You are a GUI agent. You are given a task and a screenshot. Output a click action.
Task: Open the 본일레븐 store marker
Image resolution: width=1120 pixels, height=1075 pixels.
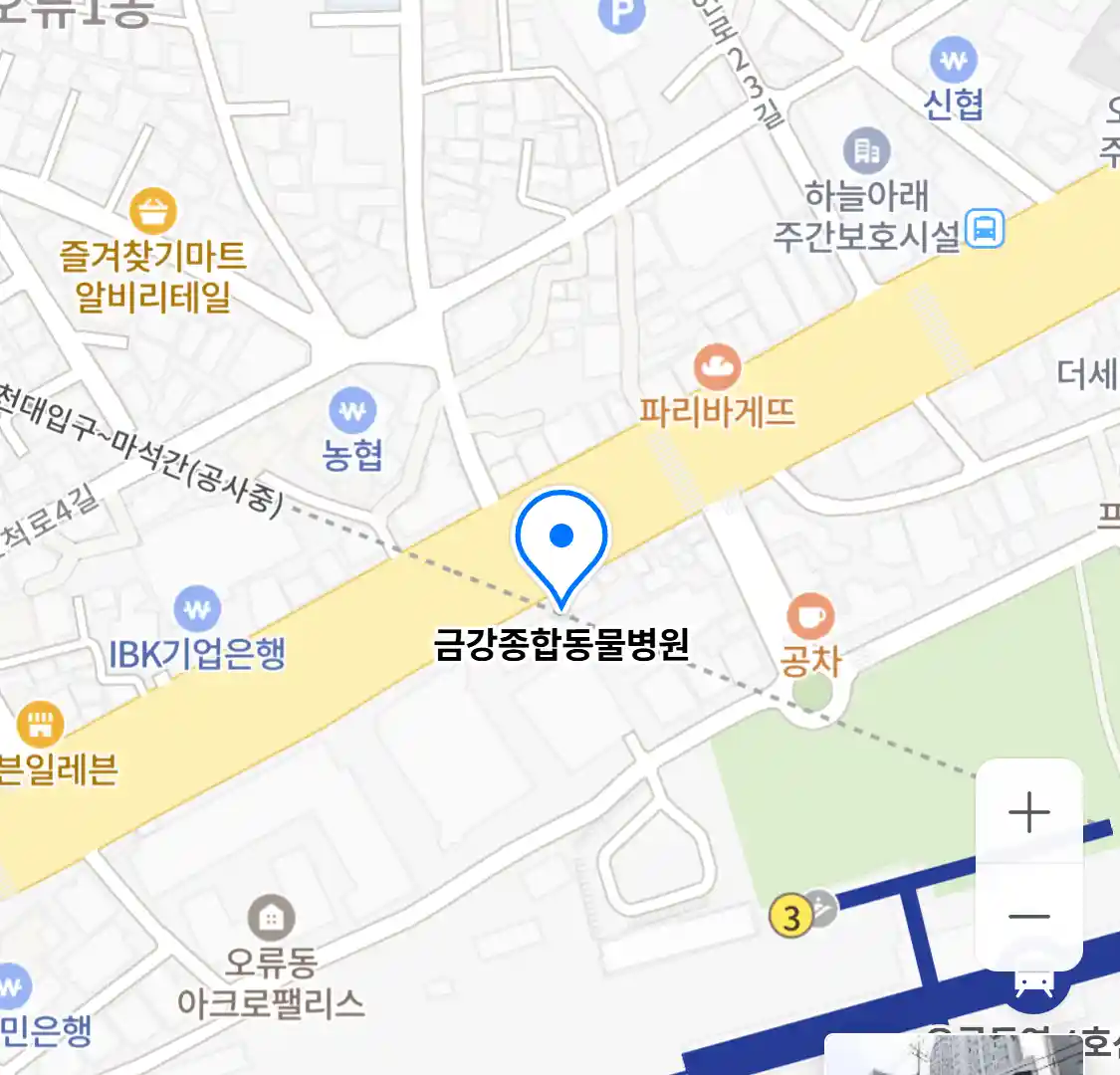[40, 726]
